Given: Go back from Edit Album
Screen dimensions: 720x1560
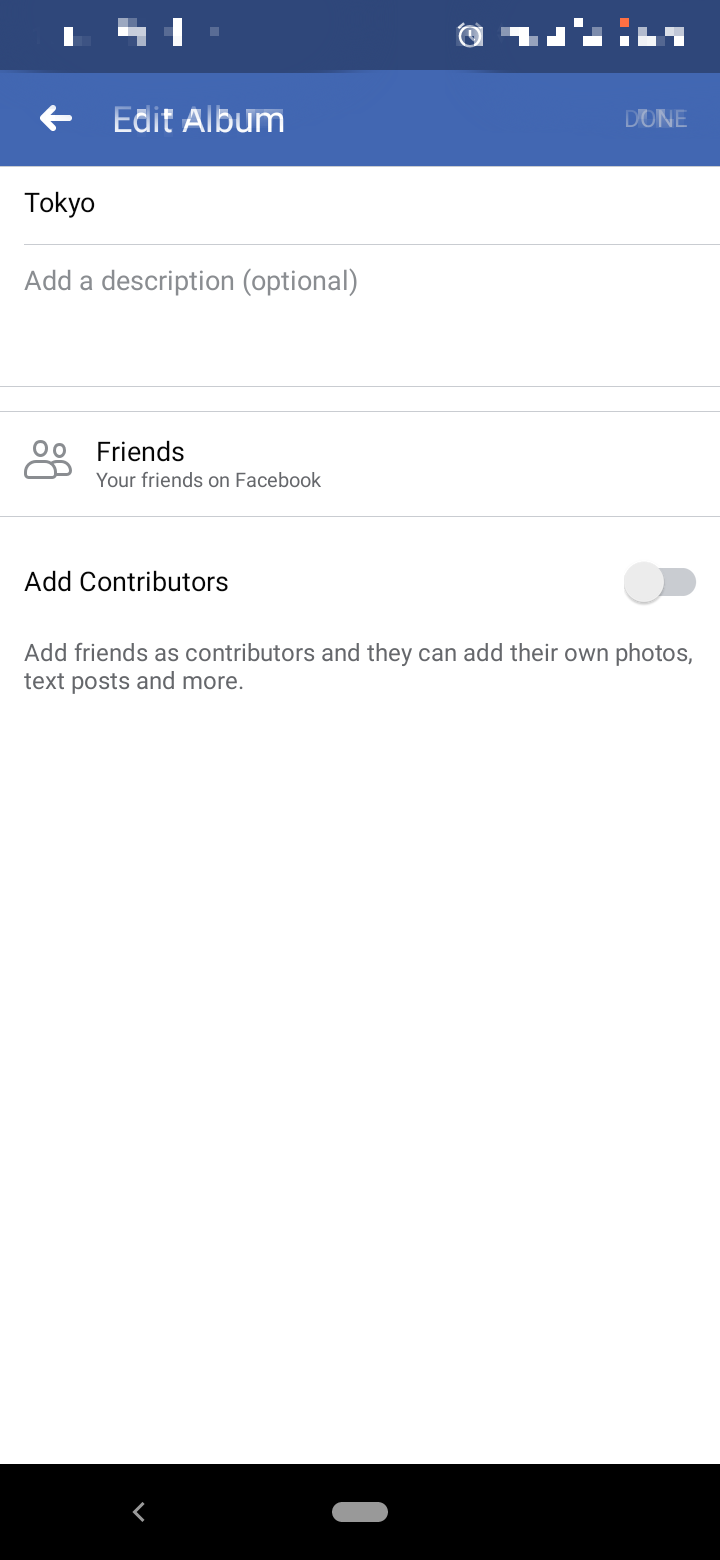Looking at the screenshot, I should pyautogui.click(x=56, y=119).
